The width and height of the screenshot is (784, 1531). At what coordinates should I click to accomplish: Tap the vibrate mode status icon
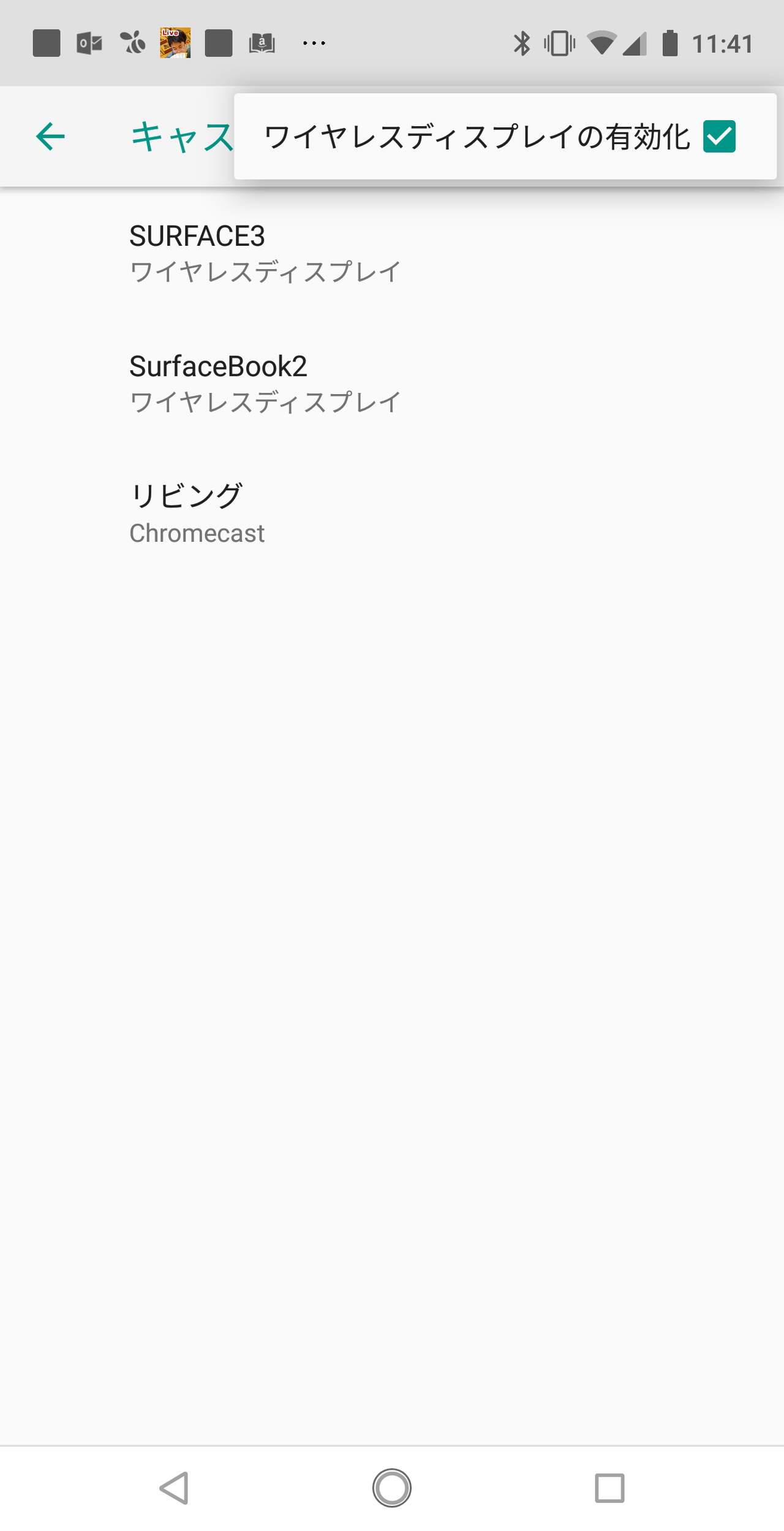tap(559, 43)
